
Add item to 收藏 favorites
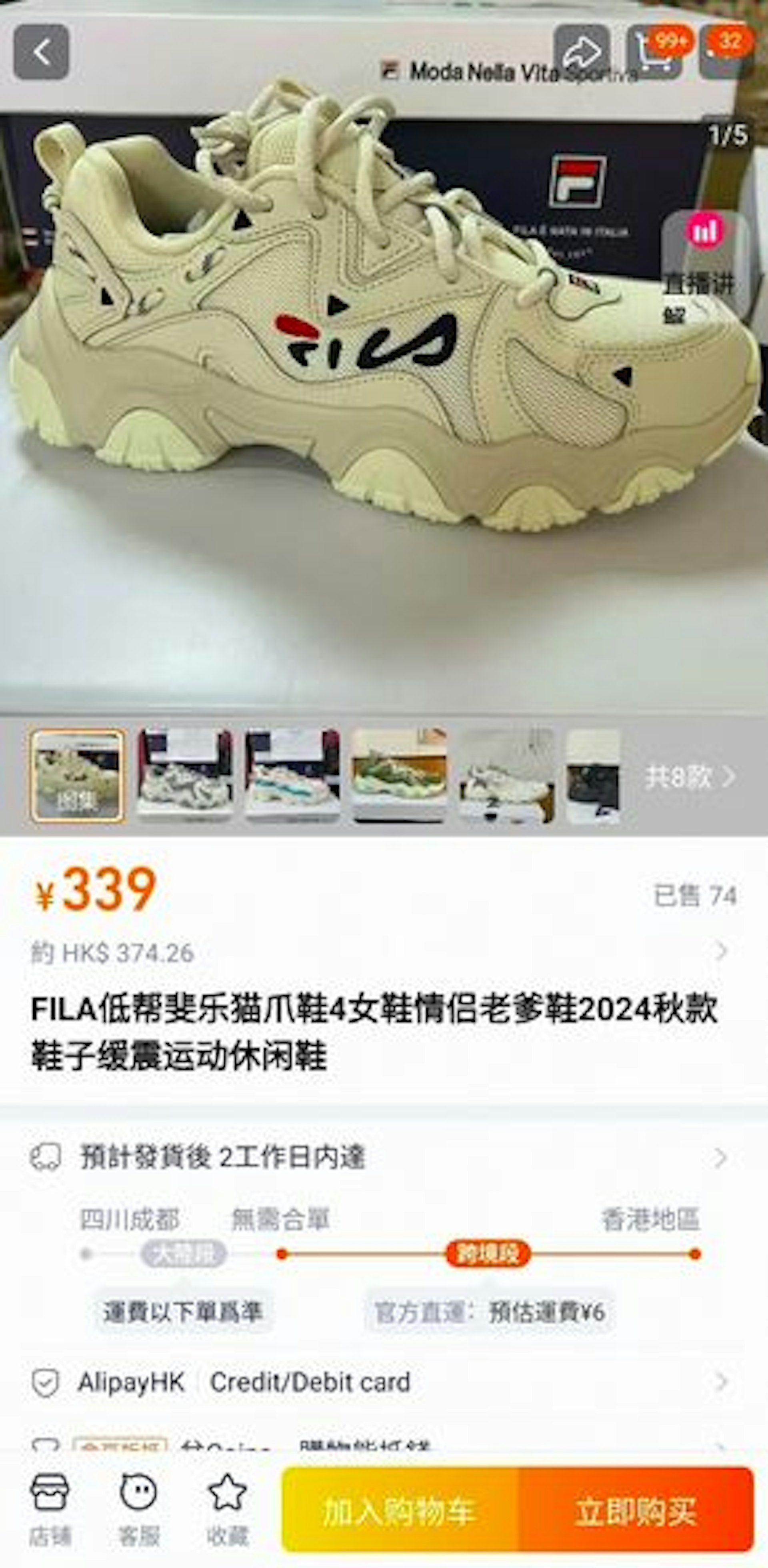point(227,1509)
